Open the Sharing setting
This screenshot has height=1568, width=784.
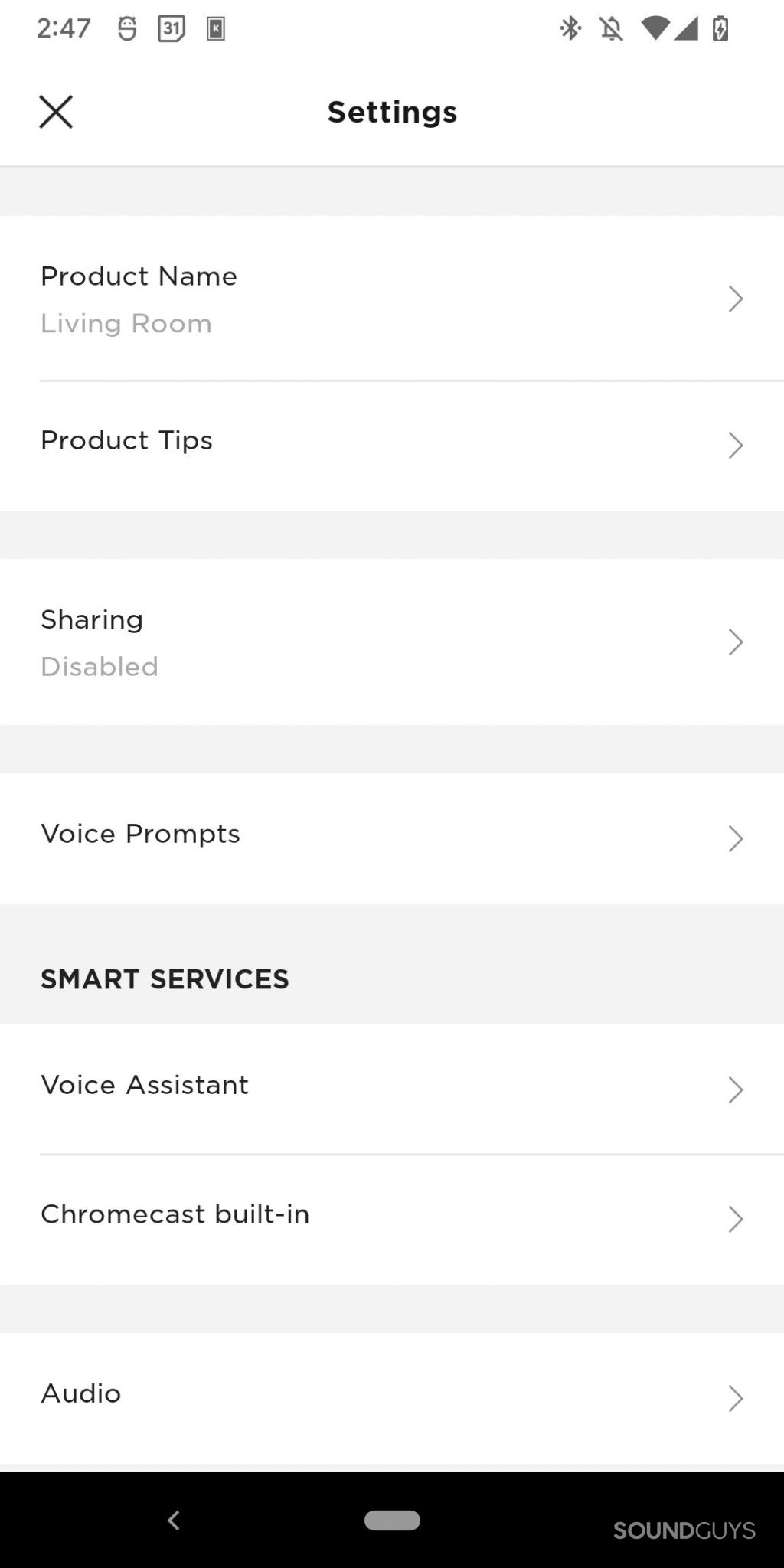390,642
